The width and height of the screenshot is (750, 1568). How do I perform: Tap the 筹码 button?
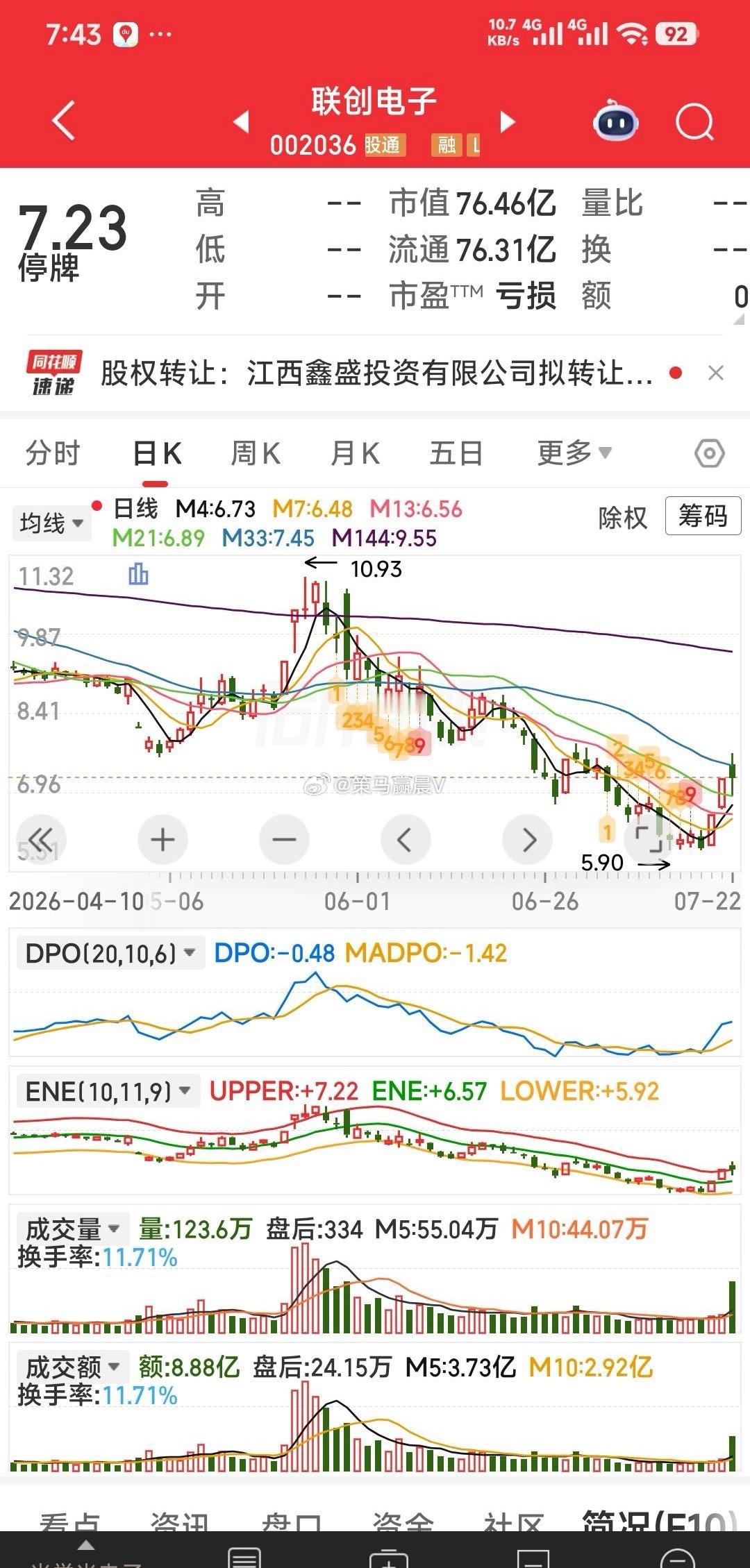click(703, 516)
